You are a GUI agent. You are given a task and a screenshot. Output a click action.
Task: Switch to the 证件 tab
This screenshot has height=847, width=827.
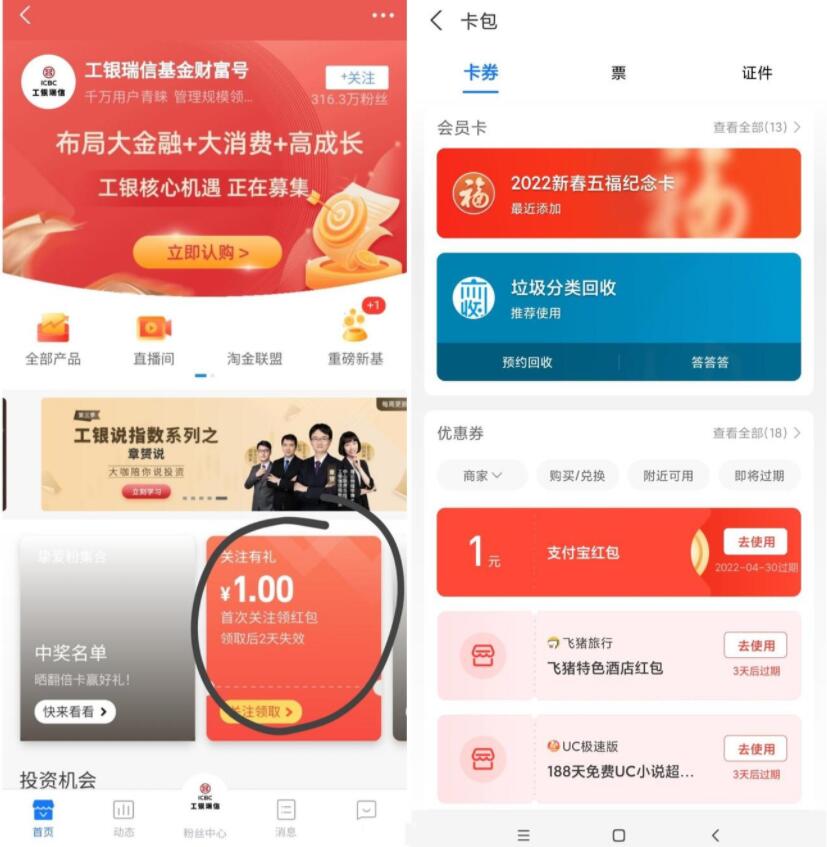(757, 73)
